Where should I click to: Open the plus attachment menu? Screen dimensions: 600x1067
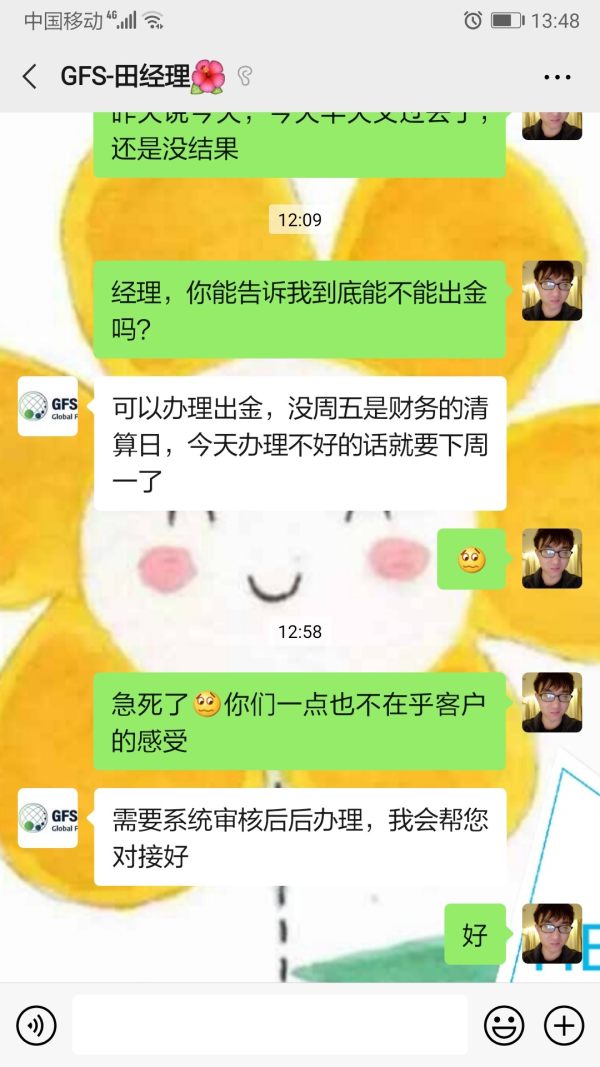coord(564,1025)
